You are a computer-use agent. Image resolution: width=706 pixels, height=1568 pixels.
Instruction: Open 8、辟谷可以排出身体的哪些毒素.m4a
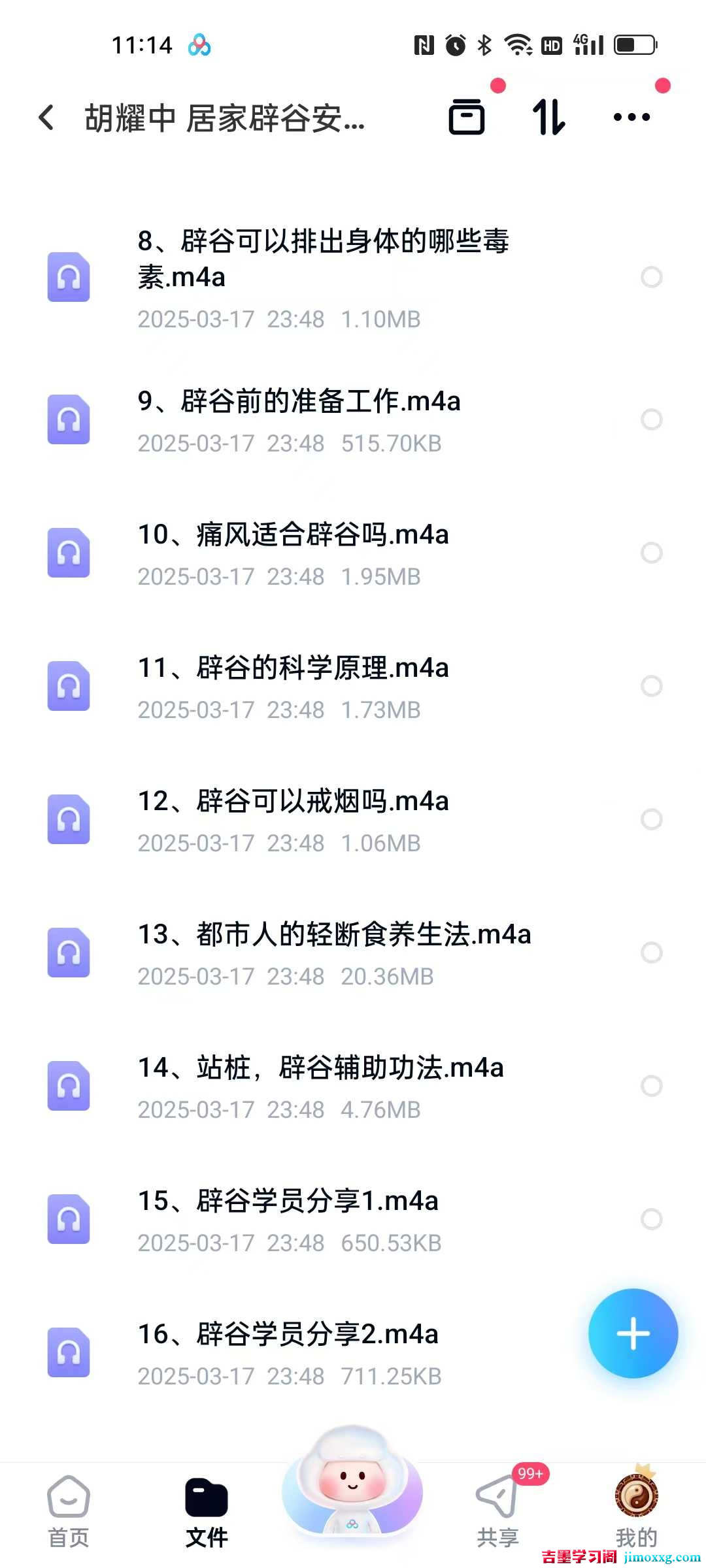coord(323,260)
